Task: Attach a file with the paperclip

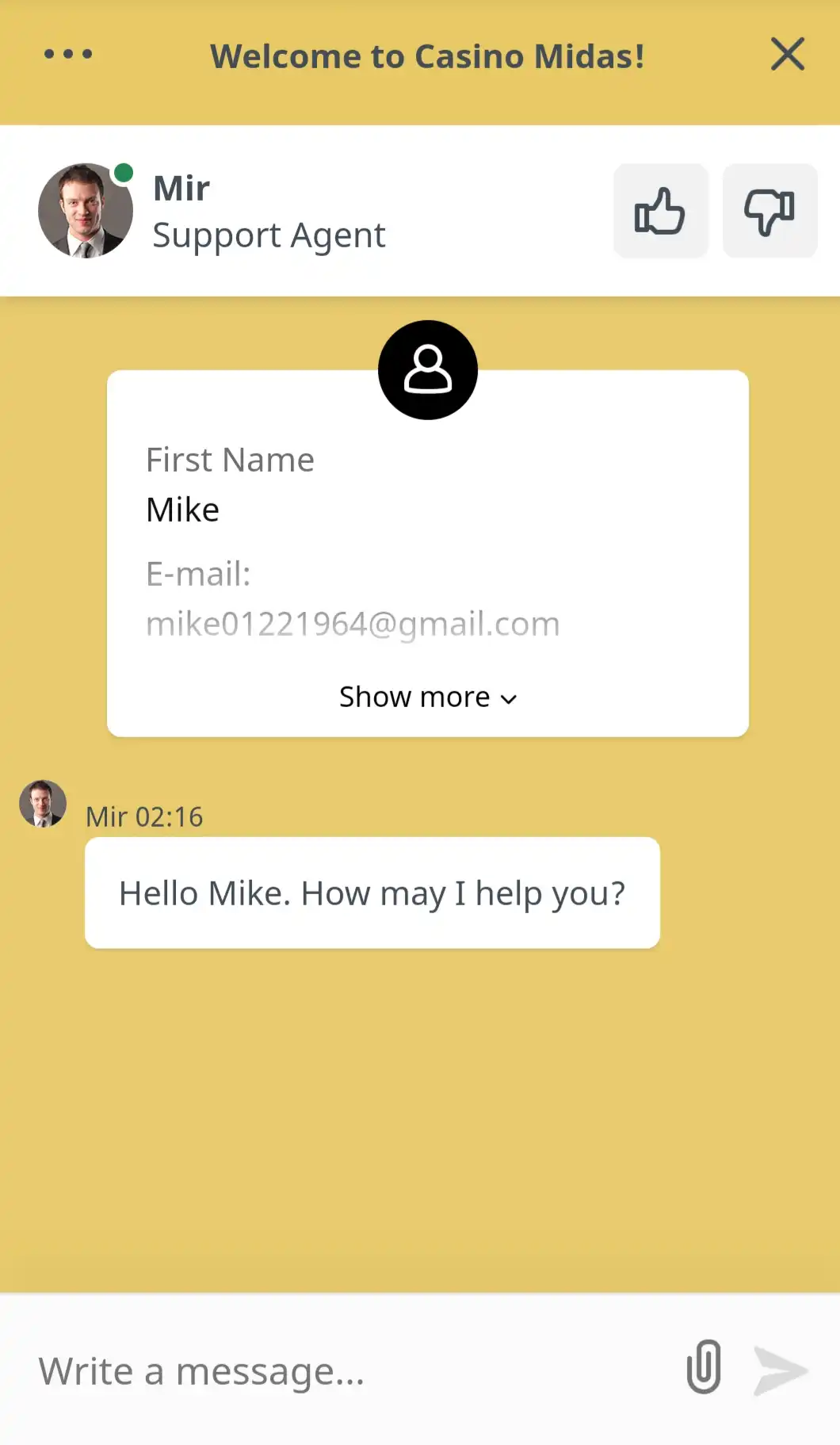Action: pyautogui.click(x=704, y=1367)
